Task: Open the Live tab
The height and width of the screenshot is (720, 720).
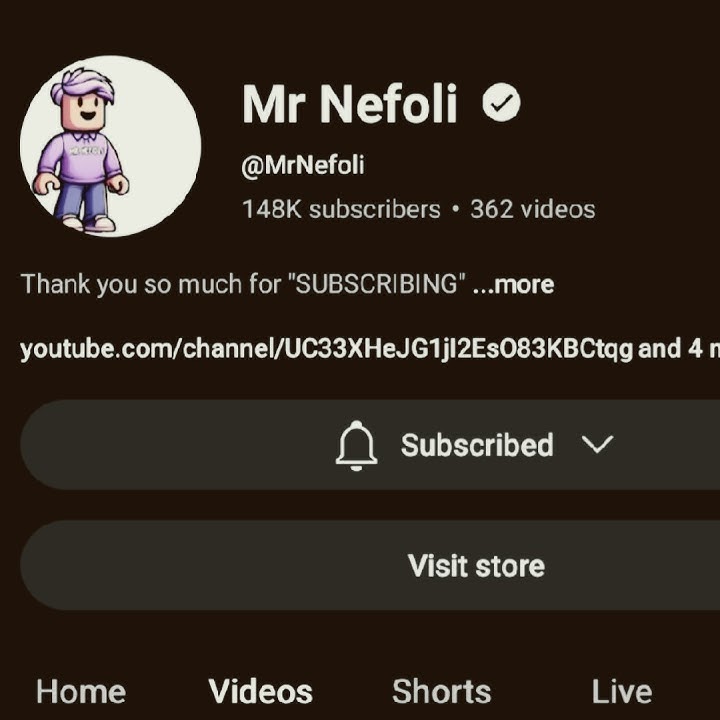Action: tap(621, 691)
